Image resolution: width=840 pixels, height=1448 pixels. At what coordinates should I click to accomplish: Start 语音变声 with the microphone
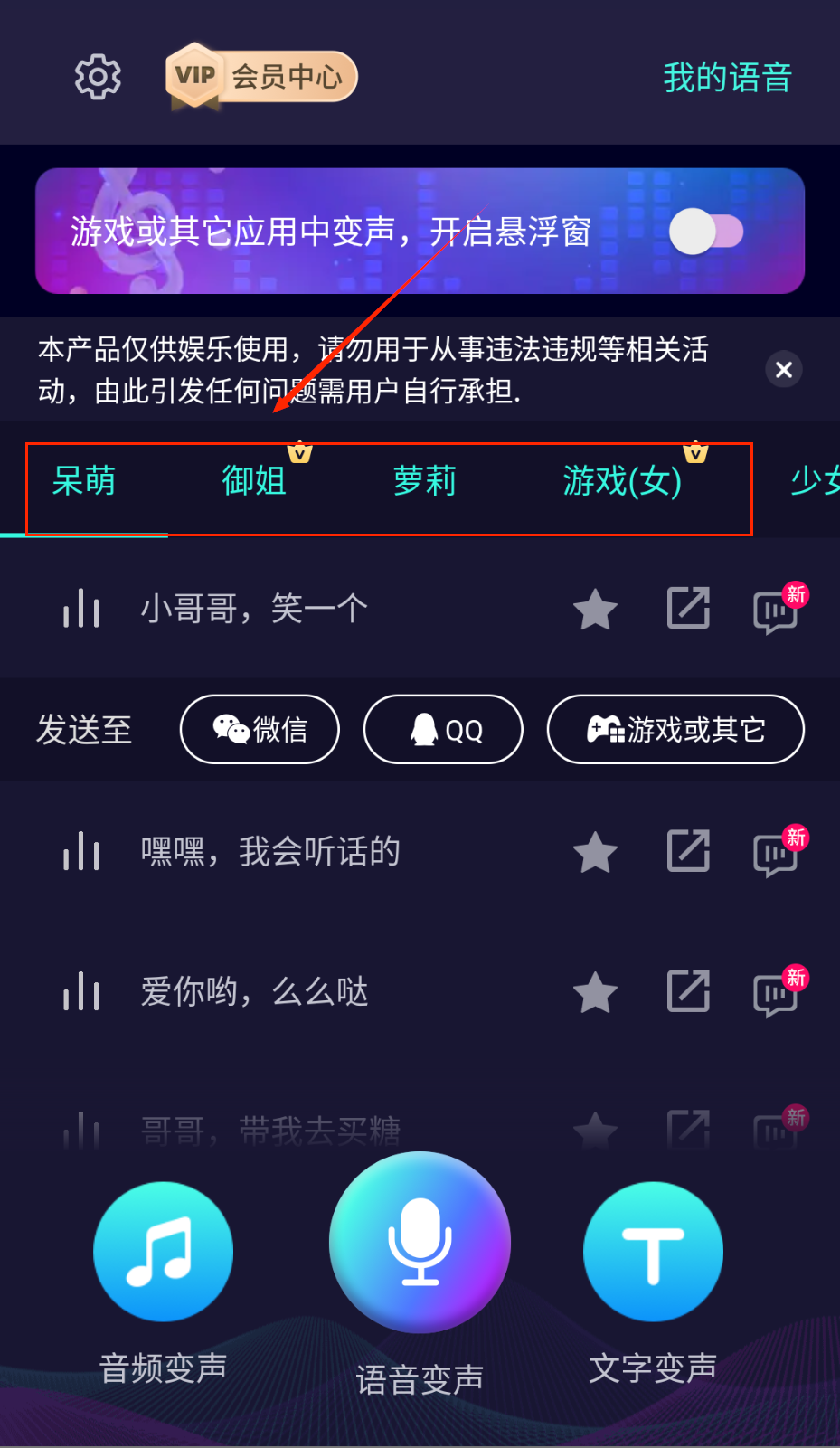point(420,1243)
